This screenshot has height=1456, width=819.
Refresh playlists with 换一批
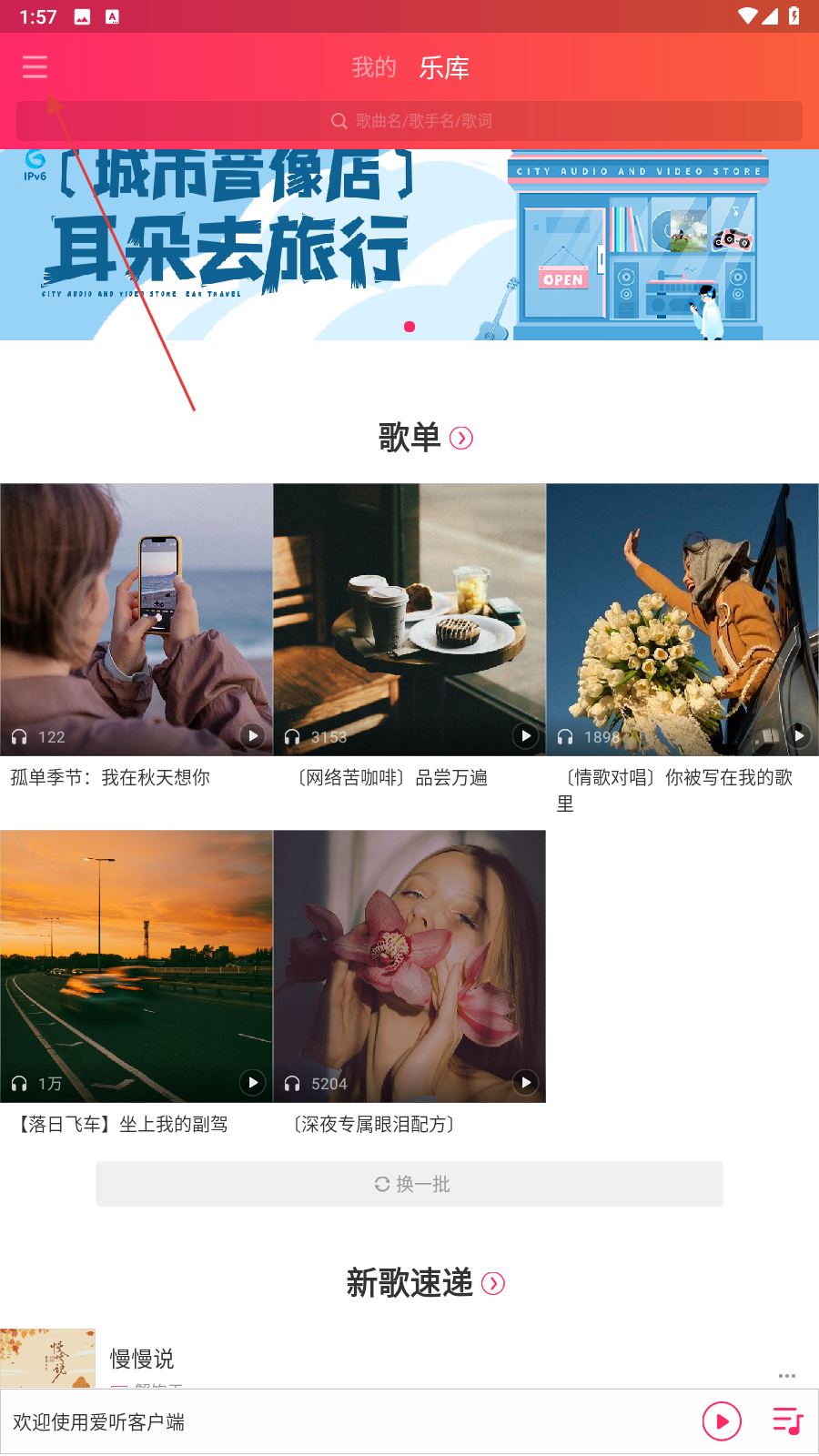point(409,1184)
